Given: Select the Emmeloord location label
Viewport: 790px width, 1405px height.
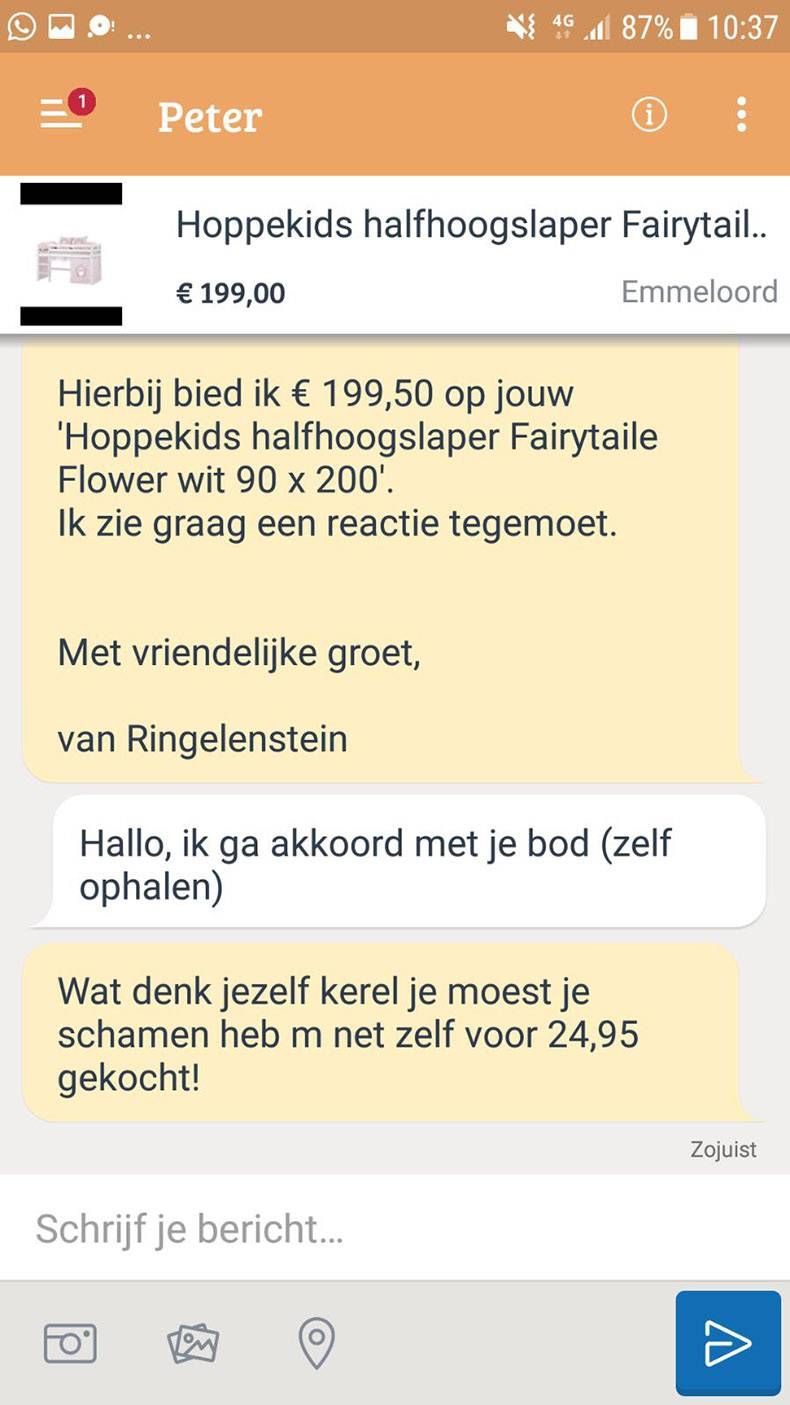Looking at the screenshot, I should click(x=700, y=291).
